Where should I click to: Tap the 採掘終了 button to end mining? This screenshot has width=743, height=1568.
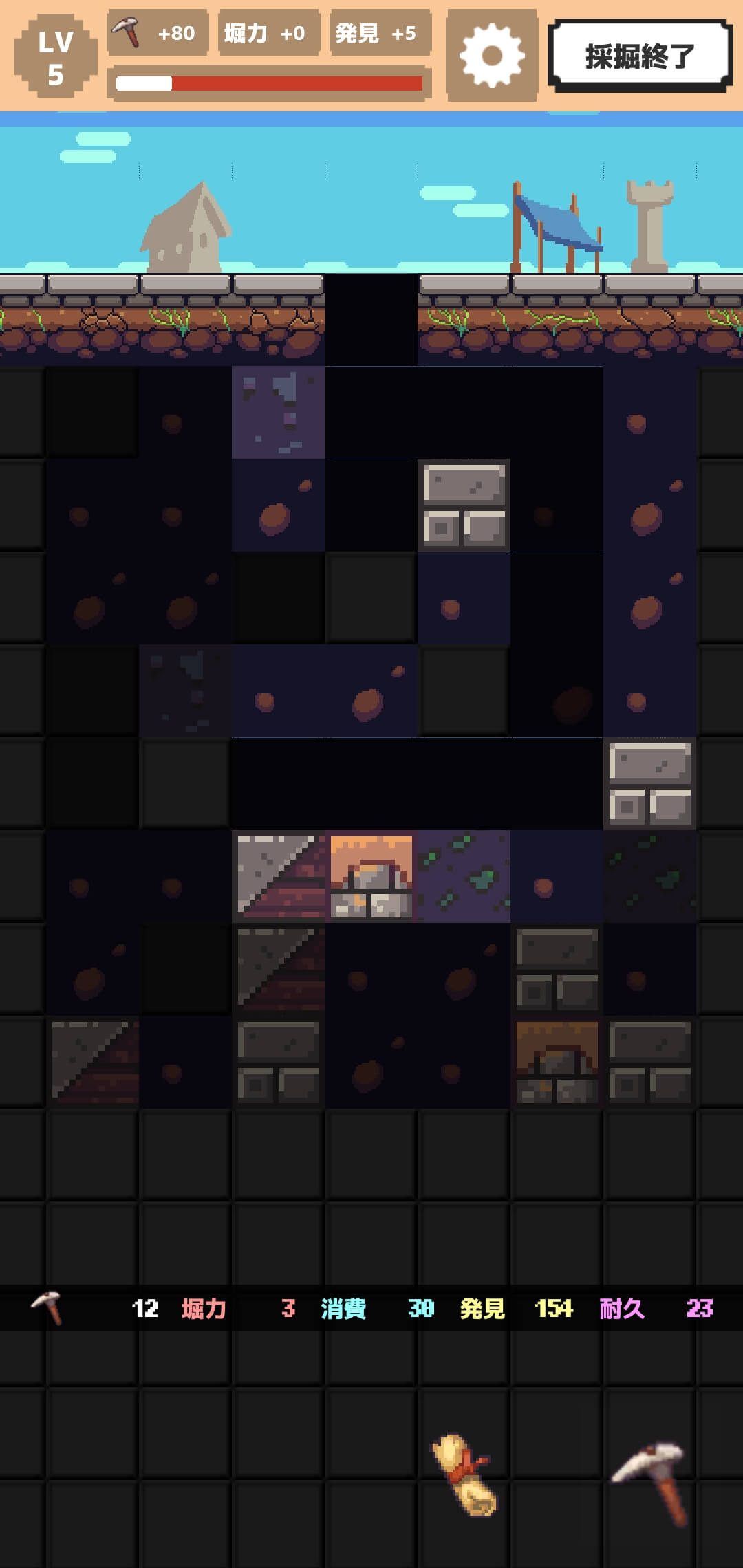point(640,56)
